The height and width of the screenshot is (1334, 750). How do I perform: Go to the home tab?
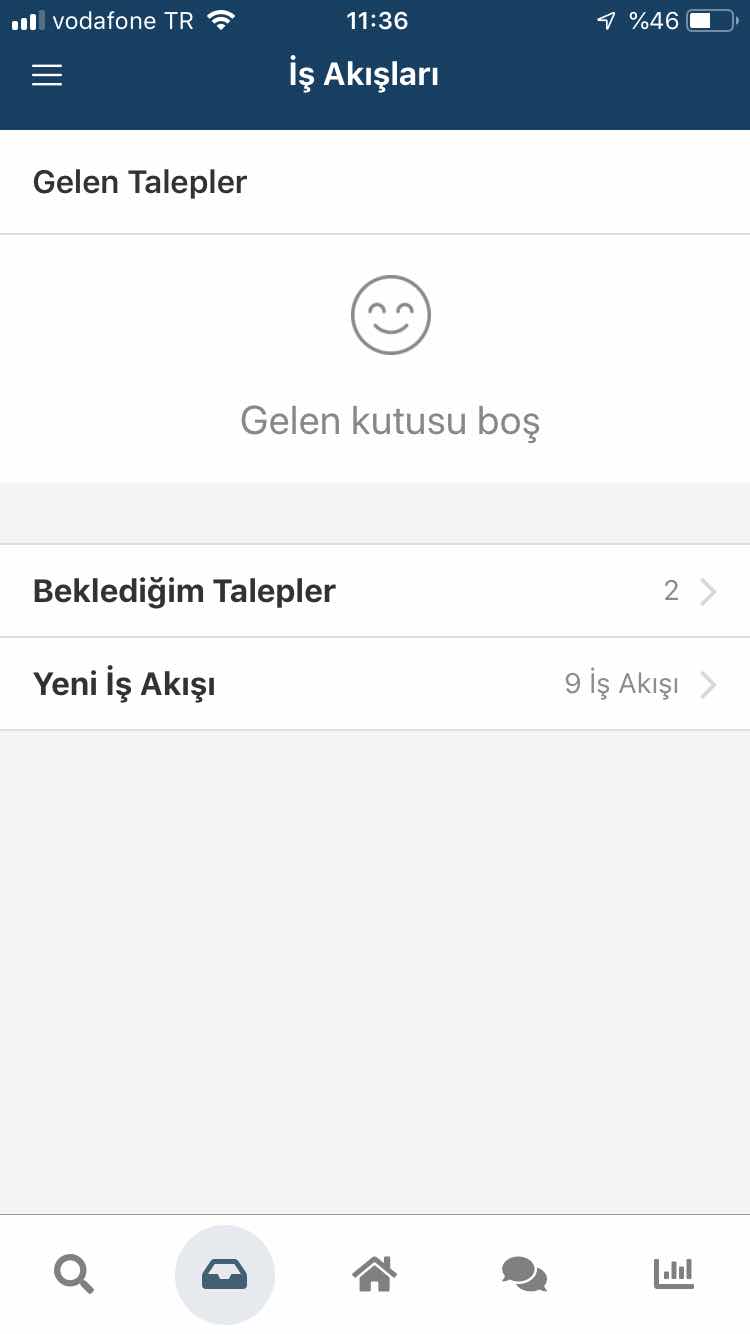click(x=375, y=1274)
